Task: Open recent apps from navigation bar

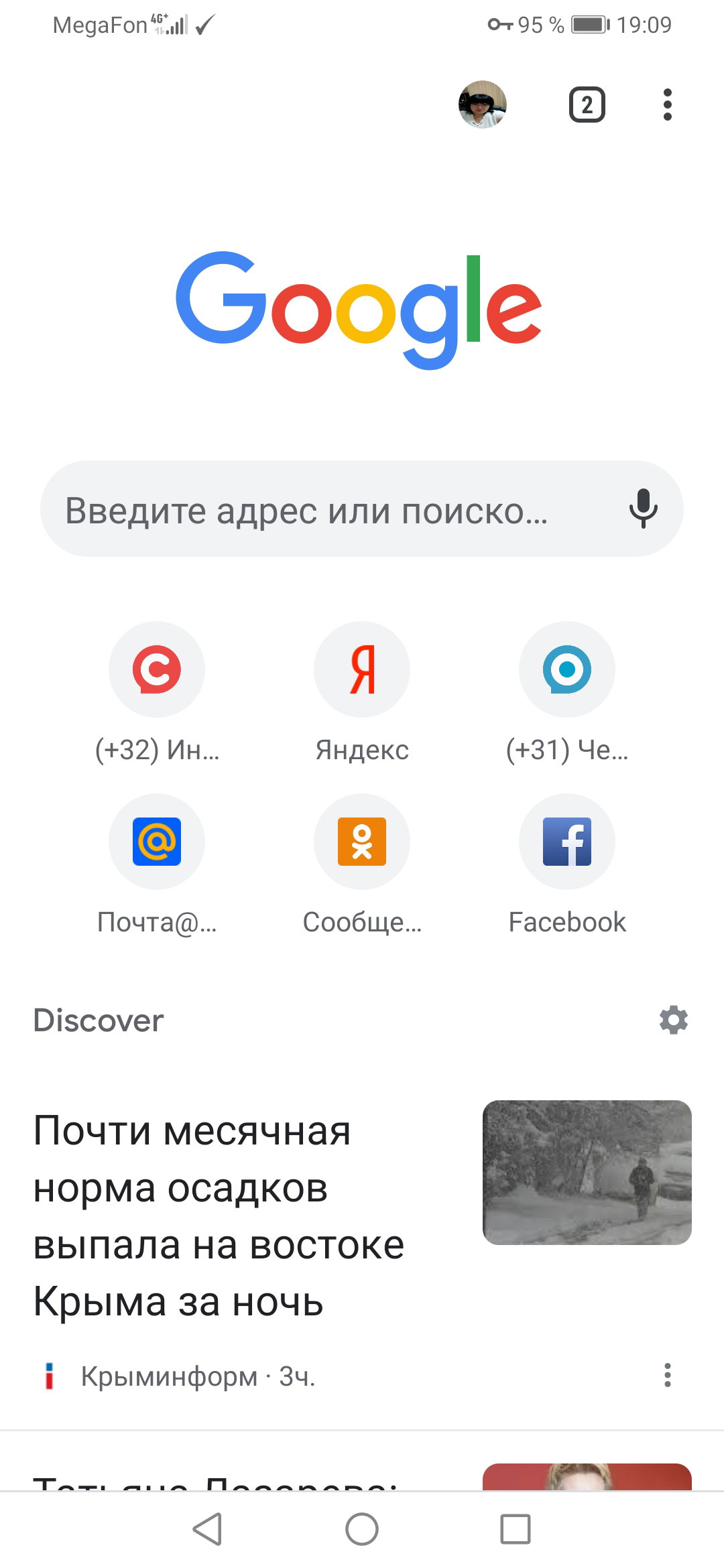Action: [516, 1529]
